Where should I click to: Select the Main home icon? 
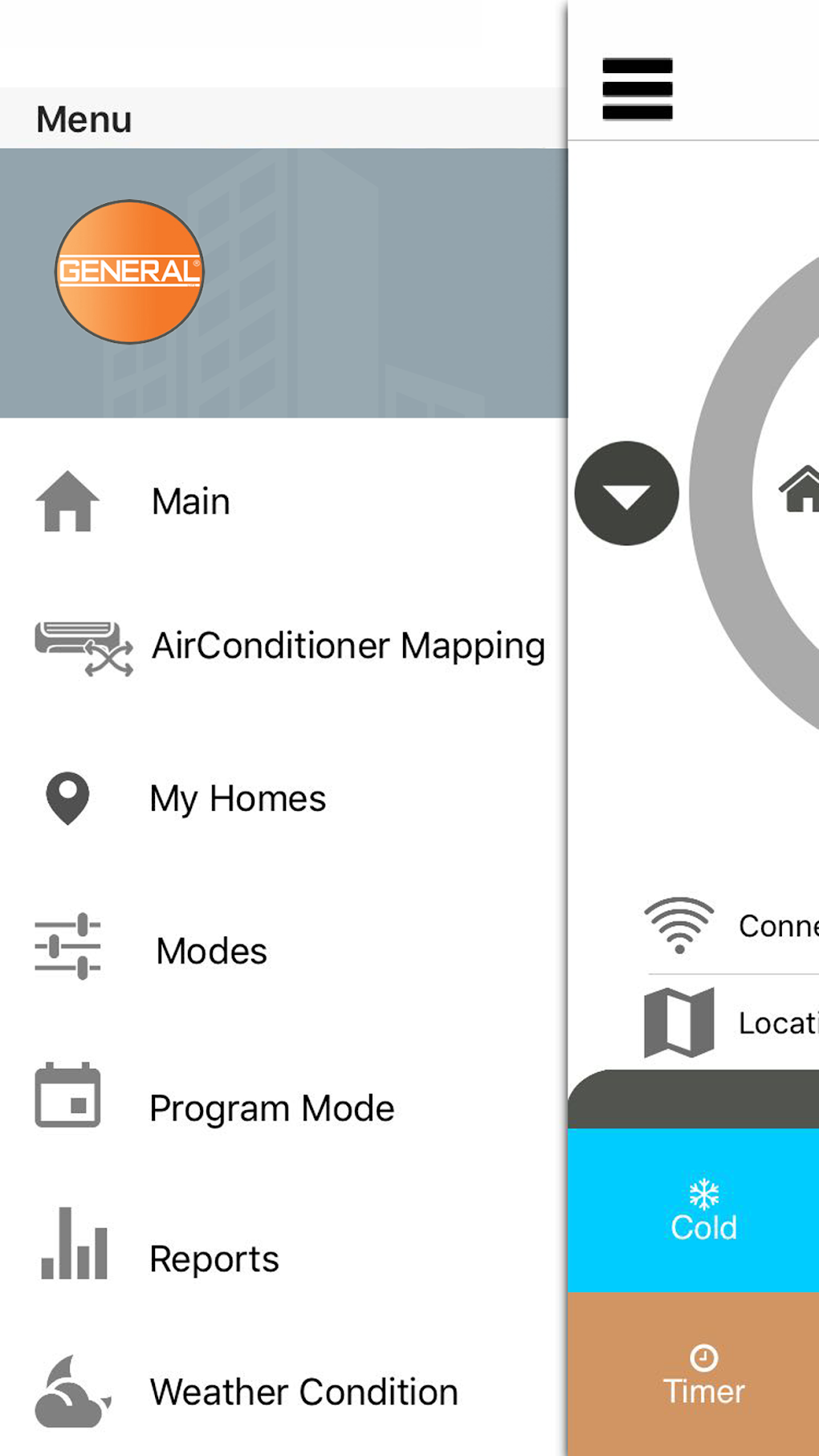(68, 500)
